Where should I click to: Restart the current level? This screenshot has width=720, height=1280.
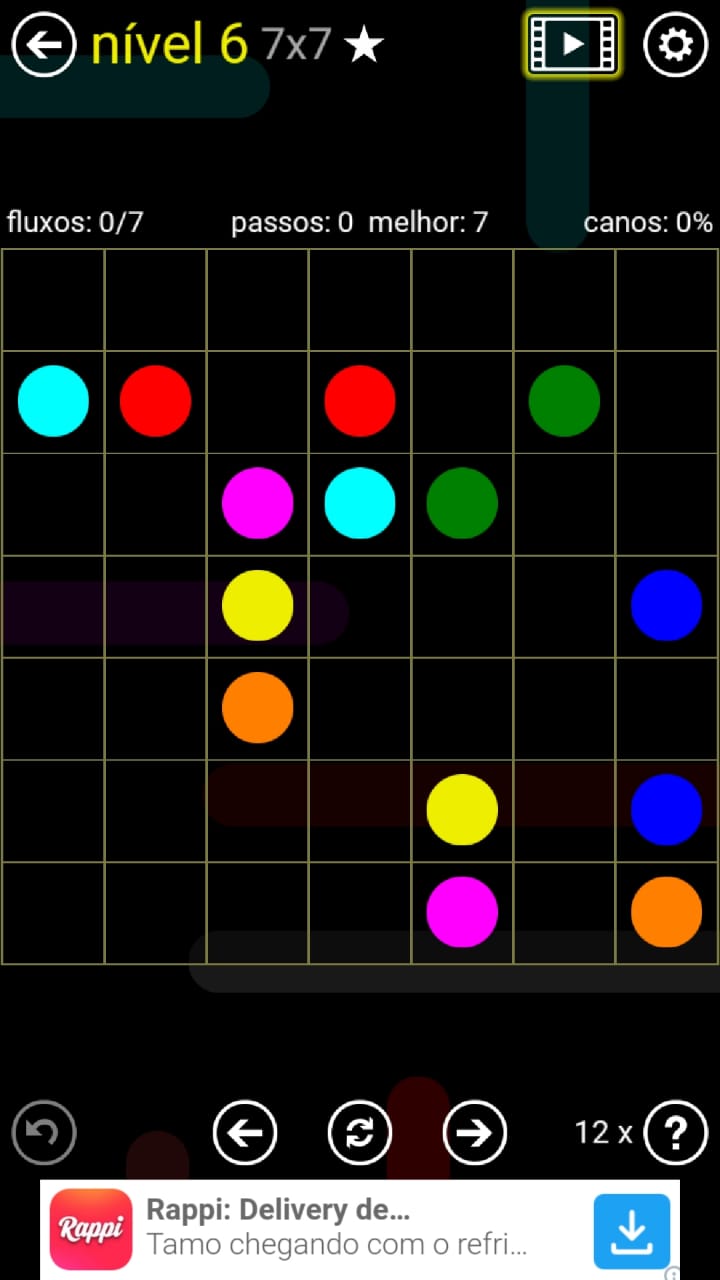(360, 1132)
